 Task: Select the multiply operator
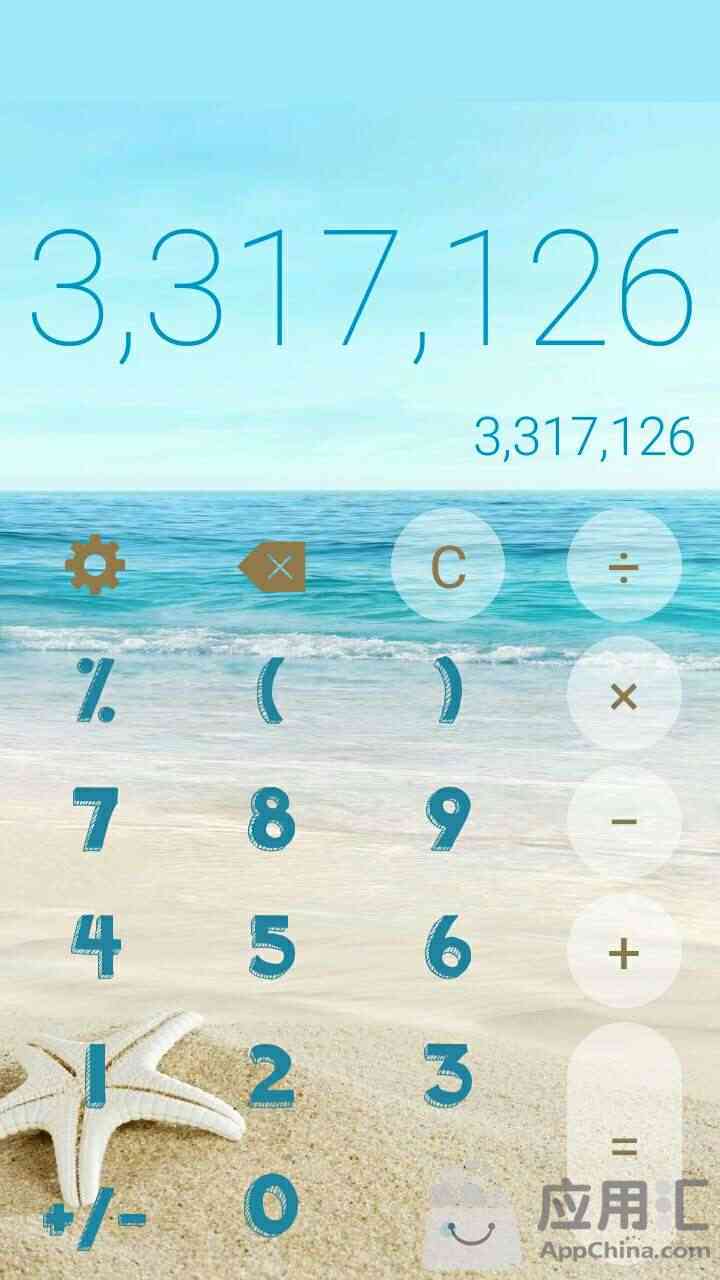pos(624,694)
